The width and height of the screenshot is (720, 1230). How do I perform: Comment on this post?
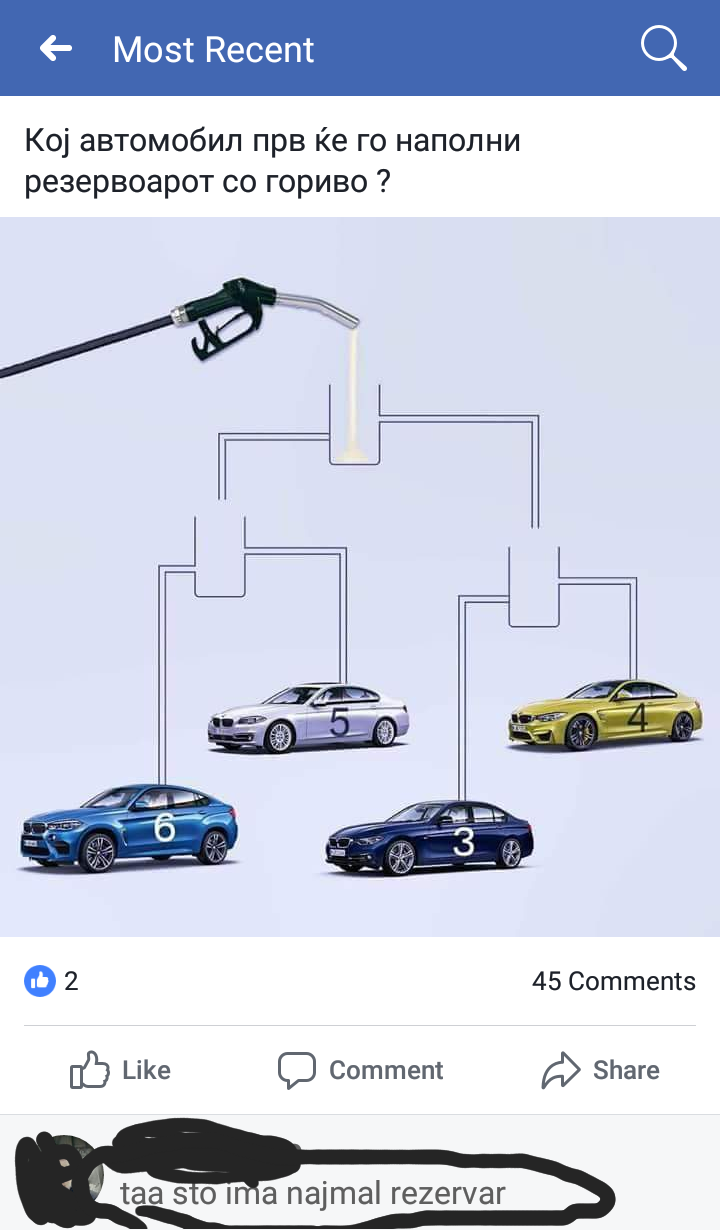pos(360,1070)
